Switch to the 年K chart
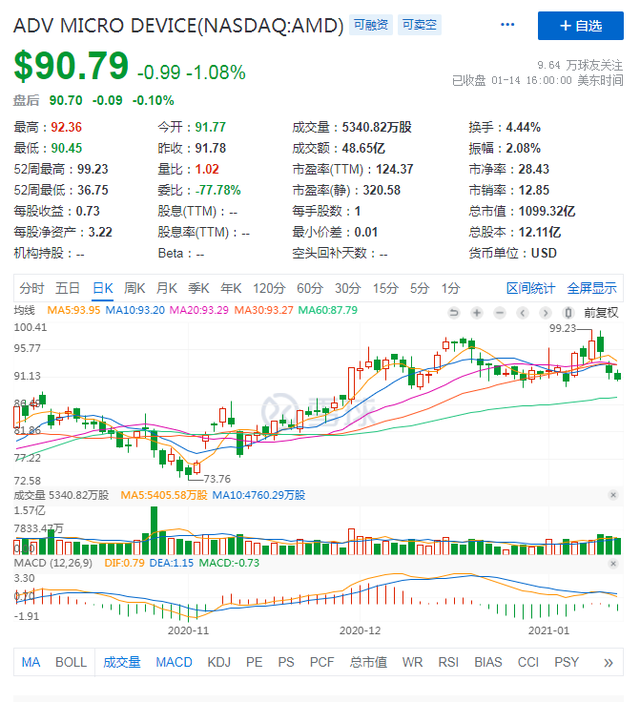640x702 pixels. [231, 288]
